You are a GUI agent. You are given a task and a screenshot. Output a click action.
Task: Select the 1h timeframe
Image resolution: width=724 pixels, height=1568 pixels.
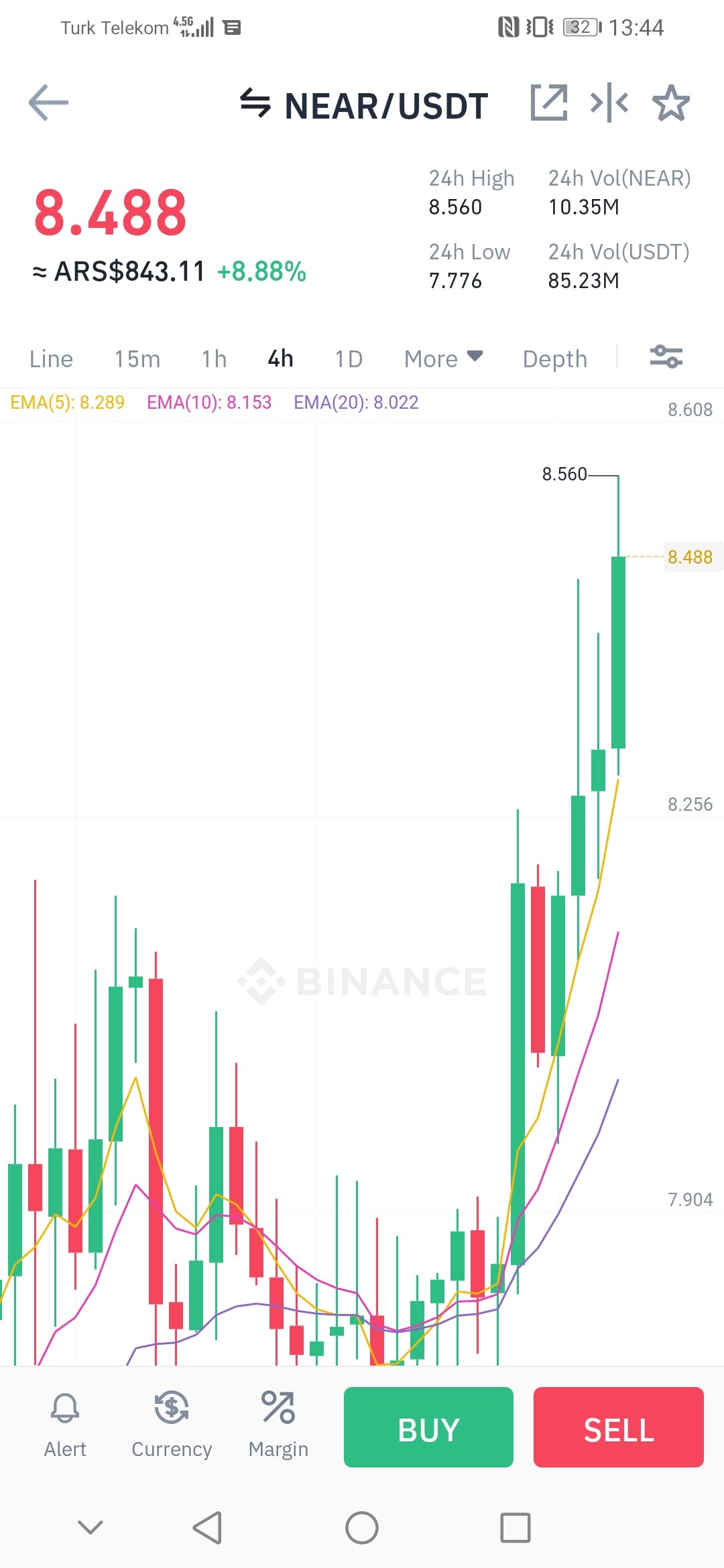(x=215, y=359)
